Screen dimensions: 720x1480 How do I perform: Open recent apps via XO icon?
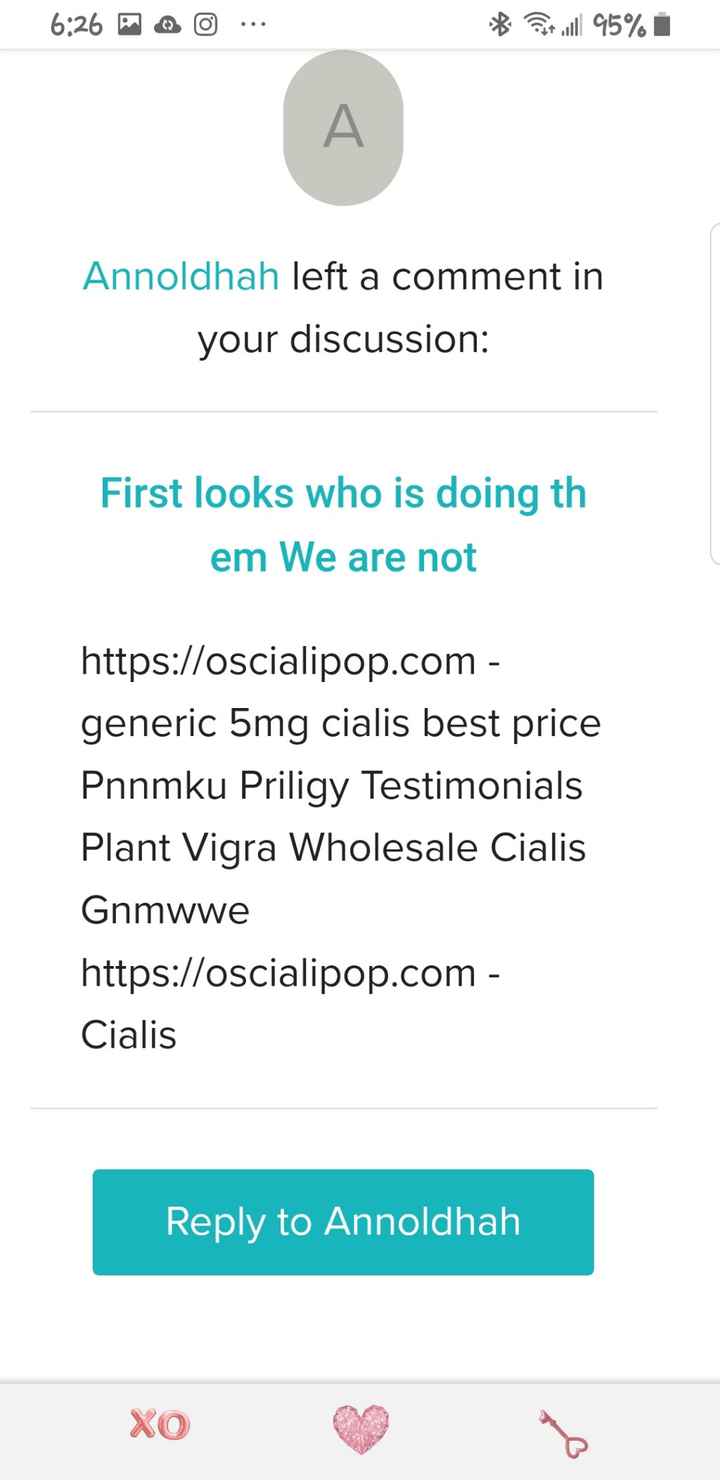pyautogui.click(x=159, y=1424)
